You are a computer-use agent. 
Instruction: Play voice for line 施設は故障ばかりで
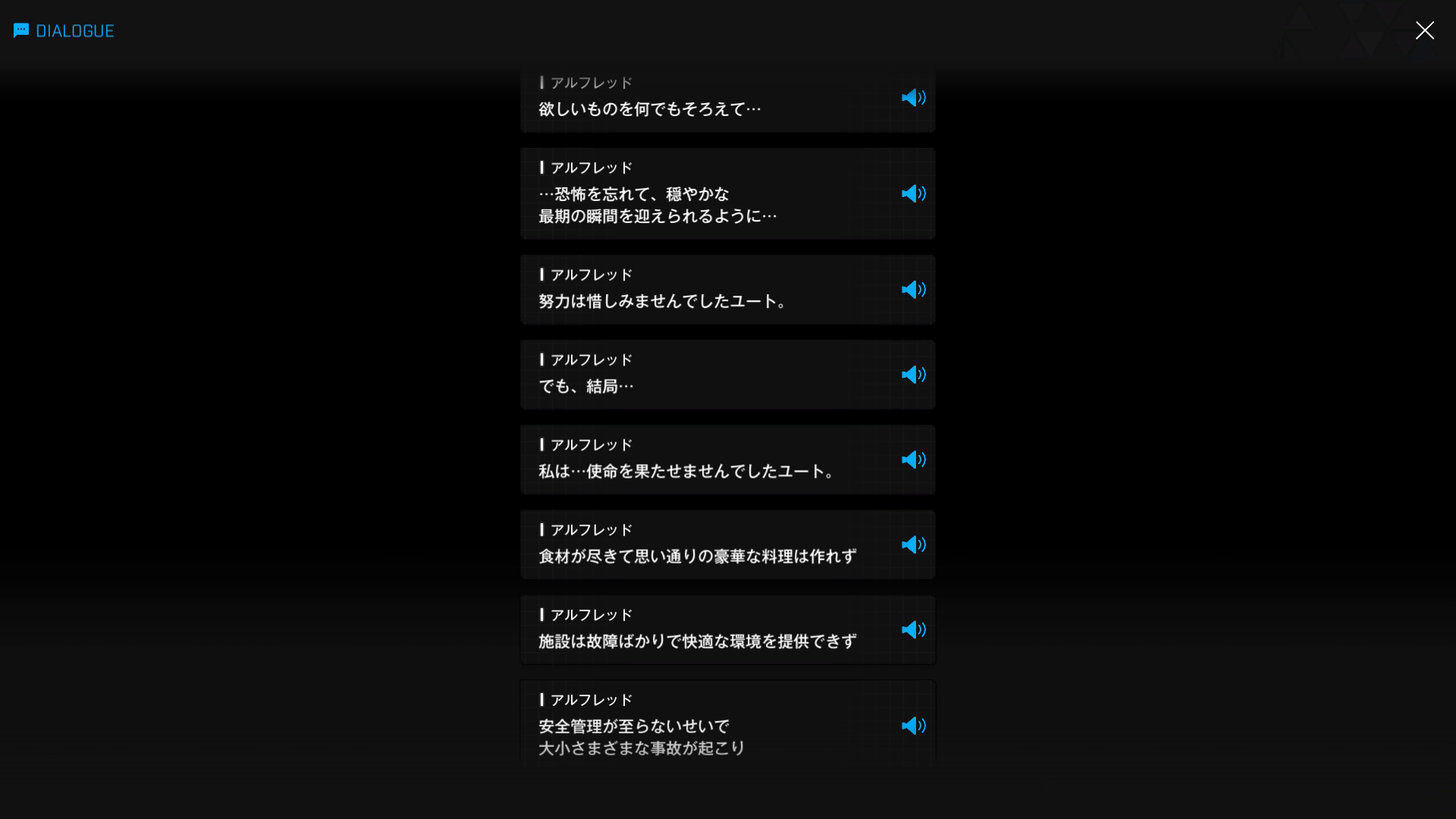point(913,629)
